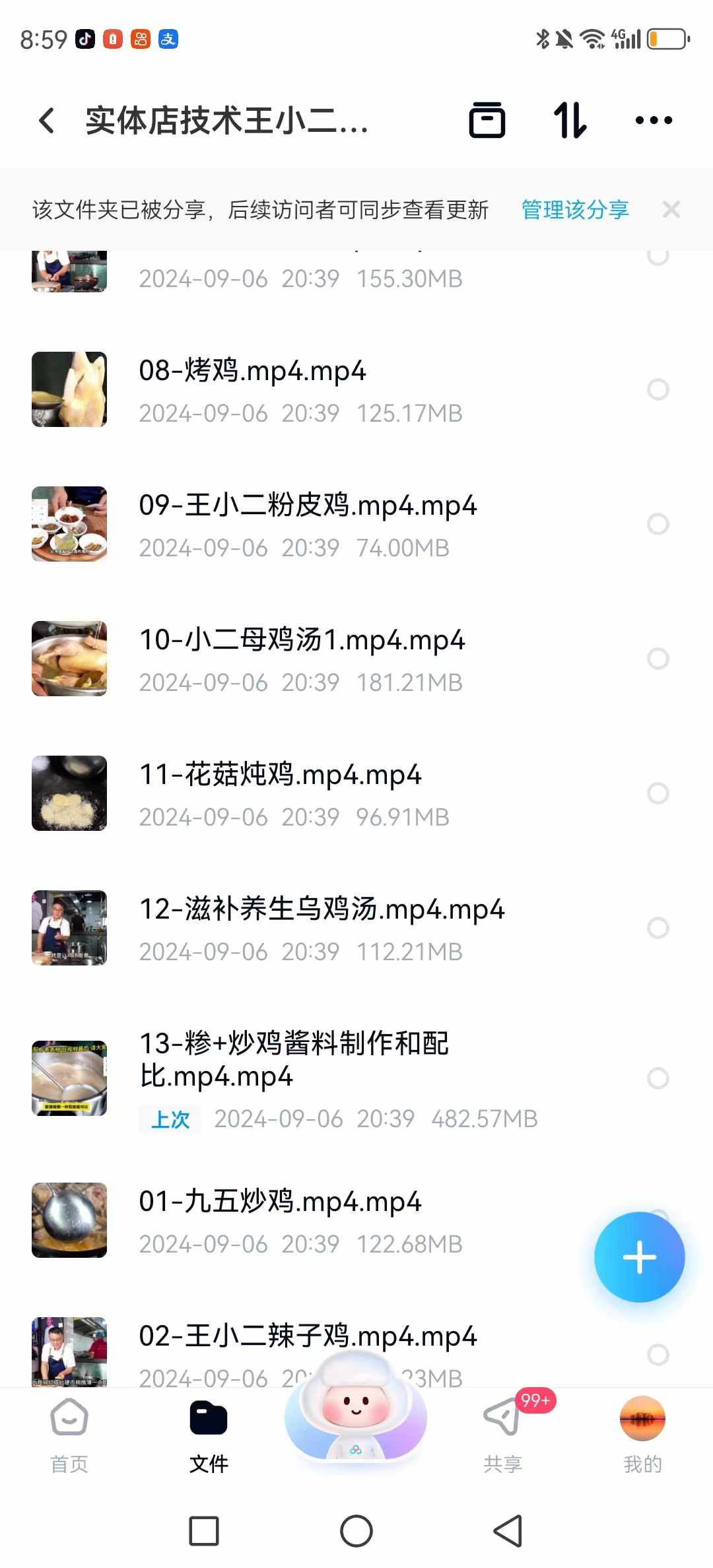Switch to the 首页 tab
This screenshot has height=1568, width=713.
(69, 1439)
